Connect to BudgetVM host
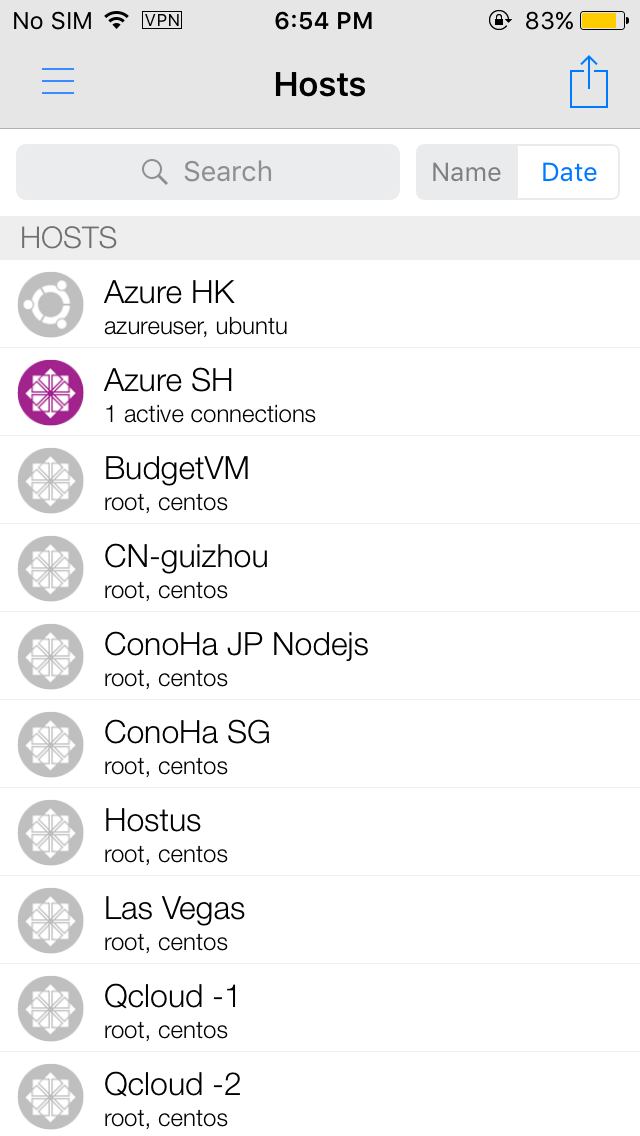Screen dimensions: 640x1136 (320, 481)
